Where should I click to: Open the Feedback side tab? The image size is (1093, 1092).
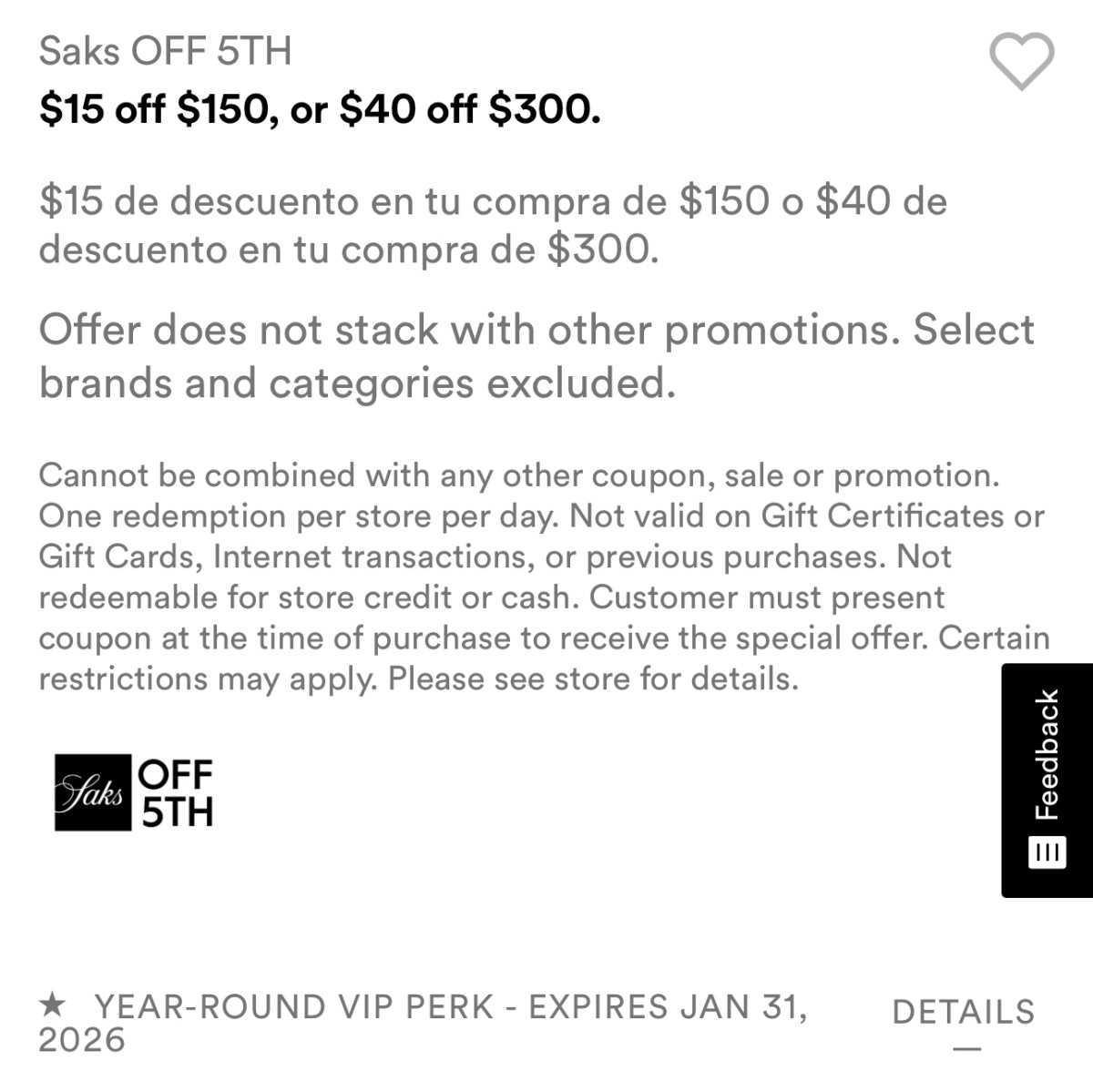[x=1047, y=780]
